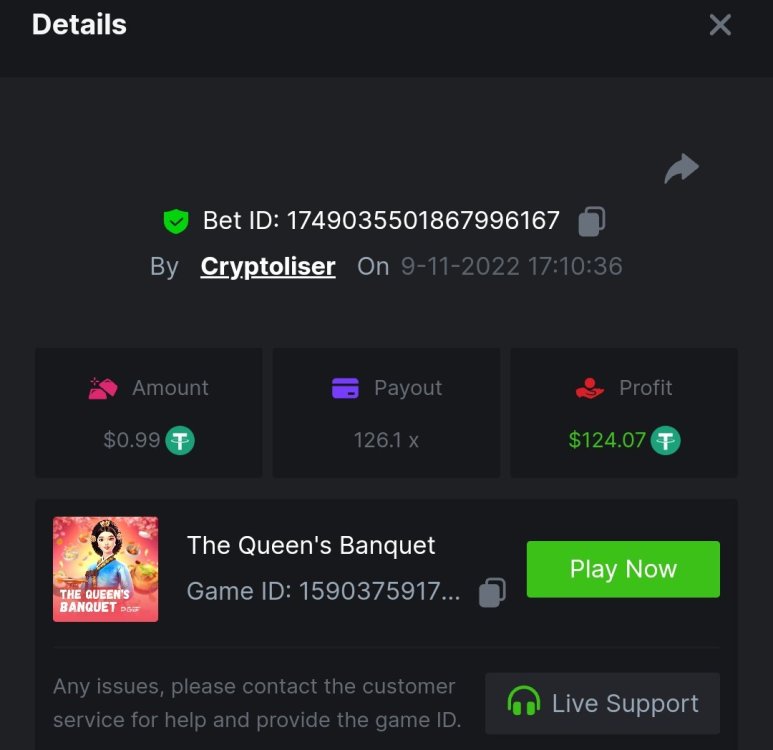Copy the Game ID
773x750 pixels.
click(492, 592)
